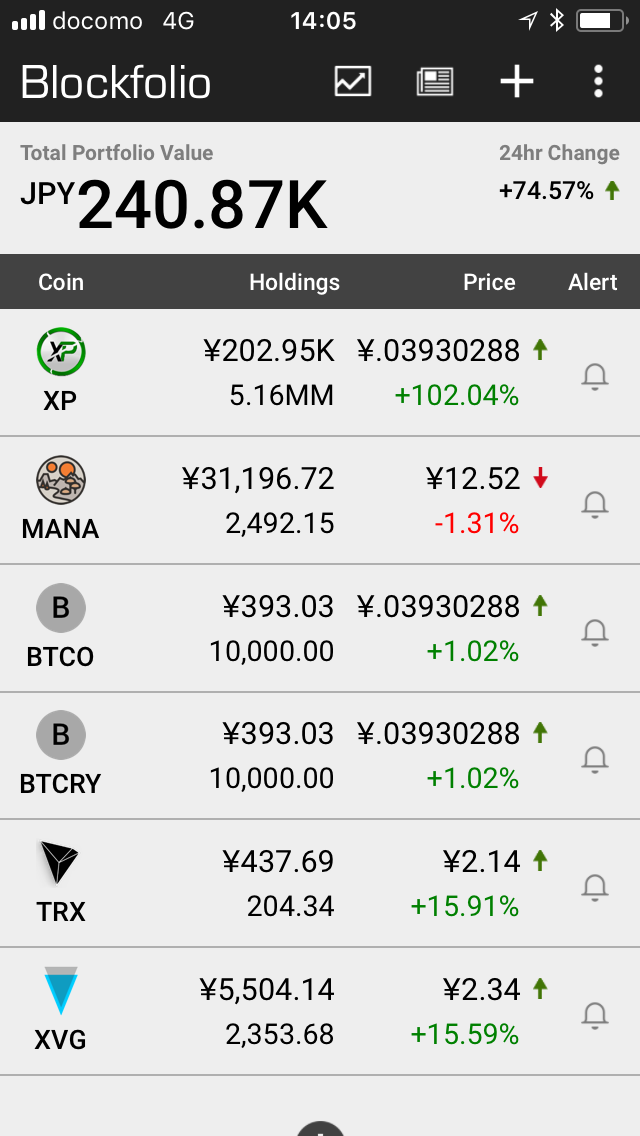Open the XP coin row
640x1136 pixels.
[320, 372]
